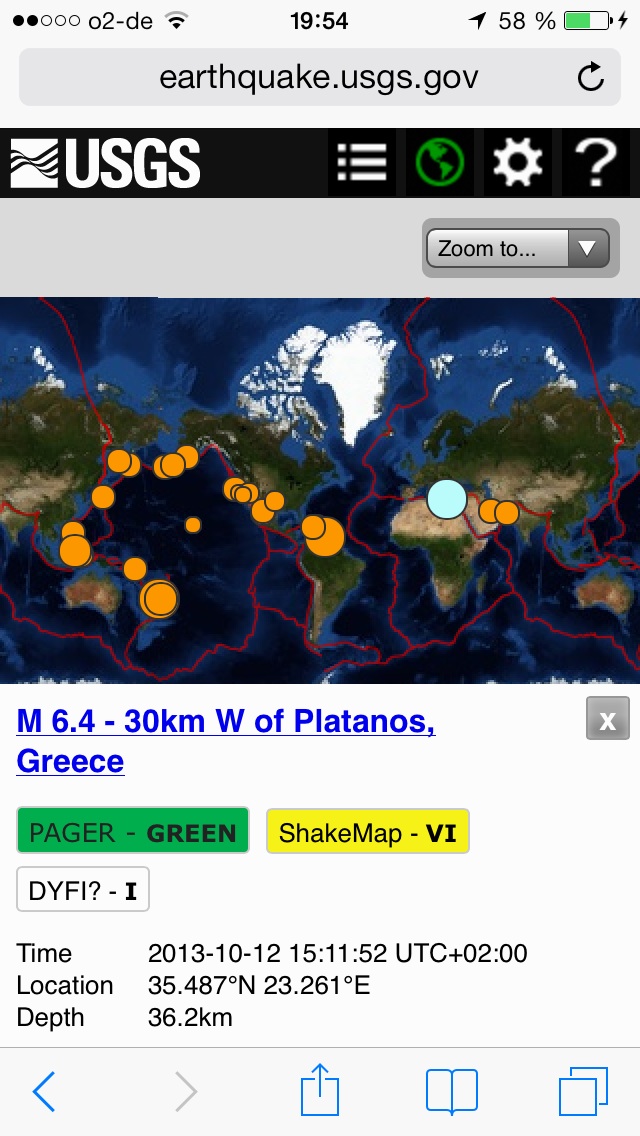This screenshot has width=640, height=1136.
Task: Switch to the globe map view
Action: (439, 162)
